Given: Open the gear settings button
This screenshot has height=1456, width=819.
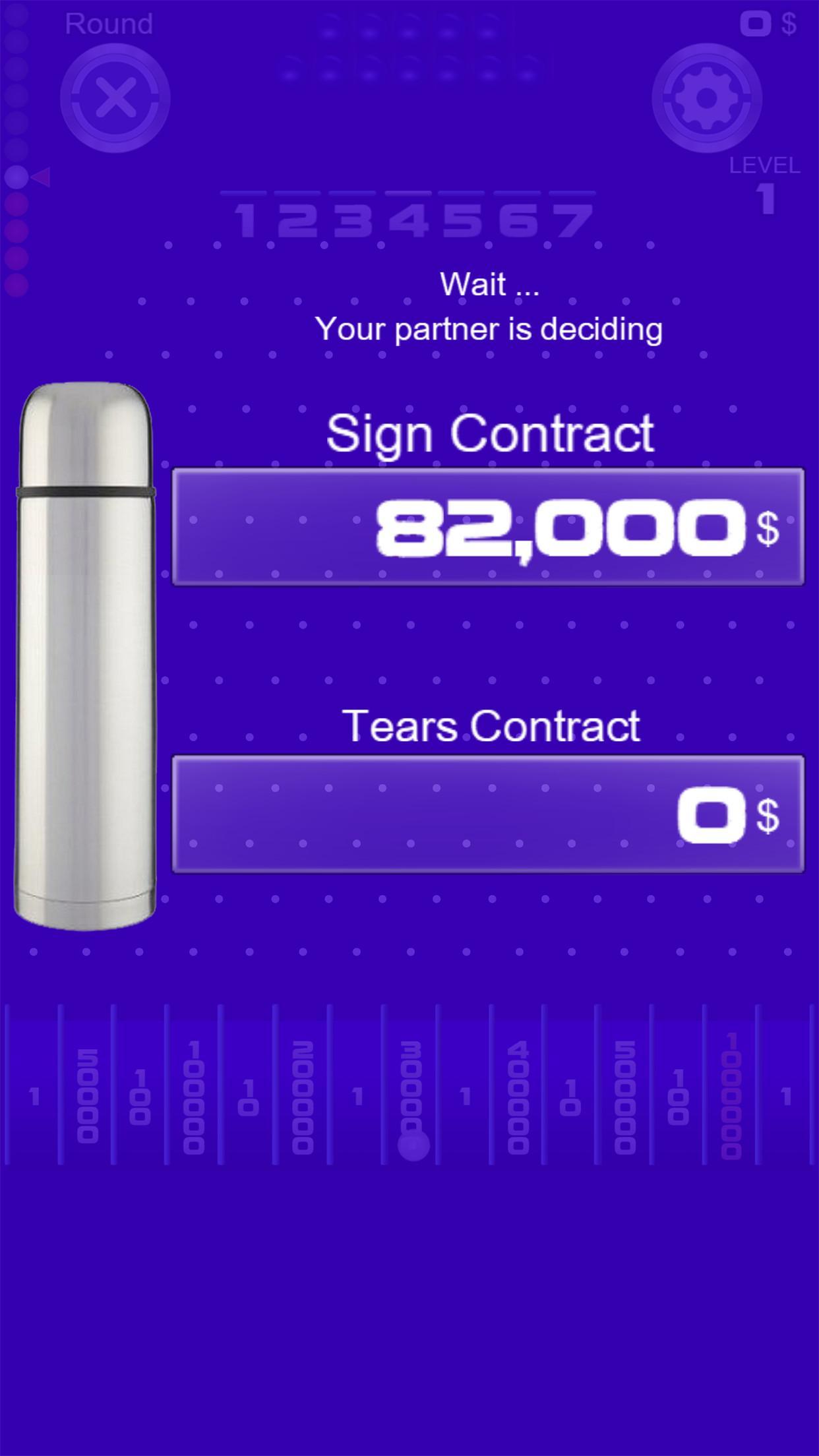Looking at the screenshot, I should pyautogui.click(x=707, y=98).
